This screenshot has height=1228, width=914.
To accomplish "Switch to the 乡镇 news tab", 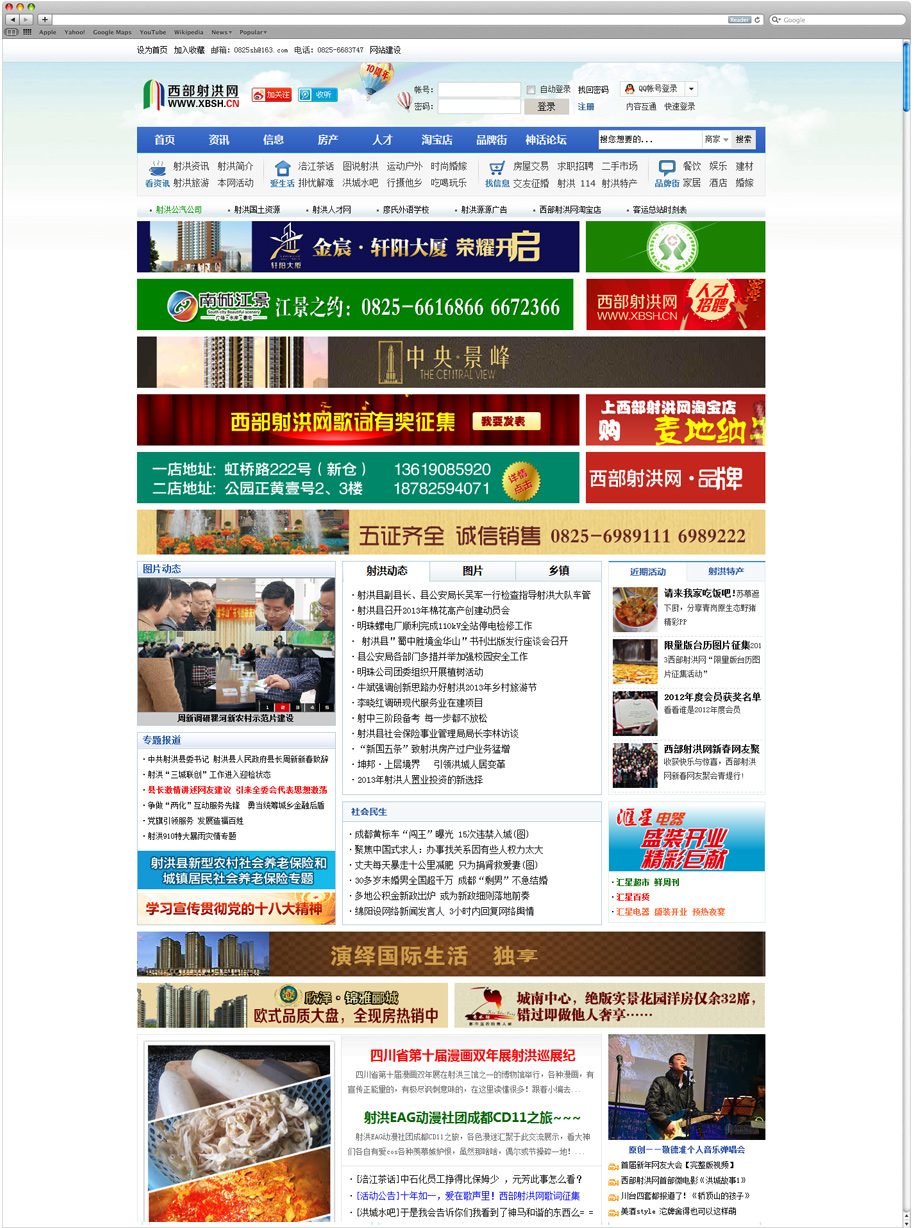I will click(558, 571).
